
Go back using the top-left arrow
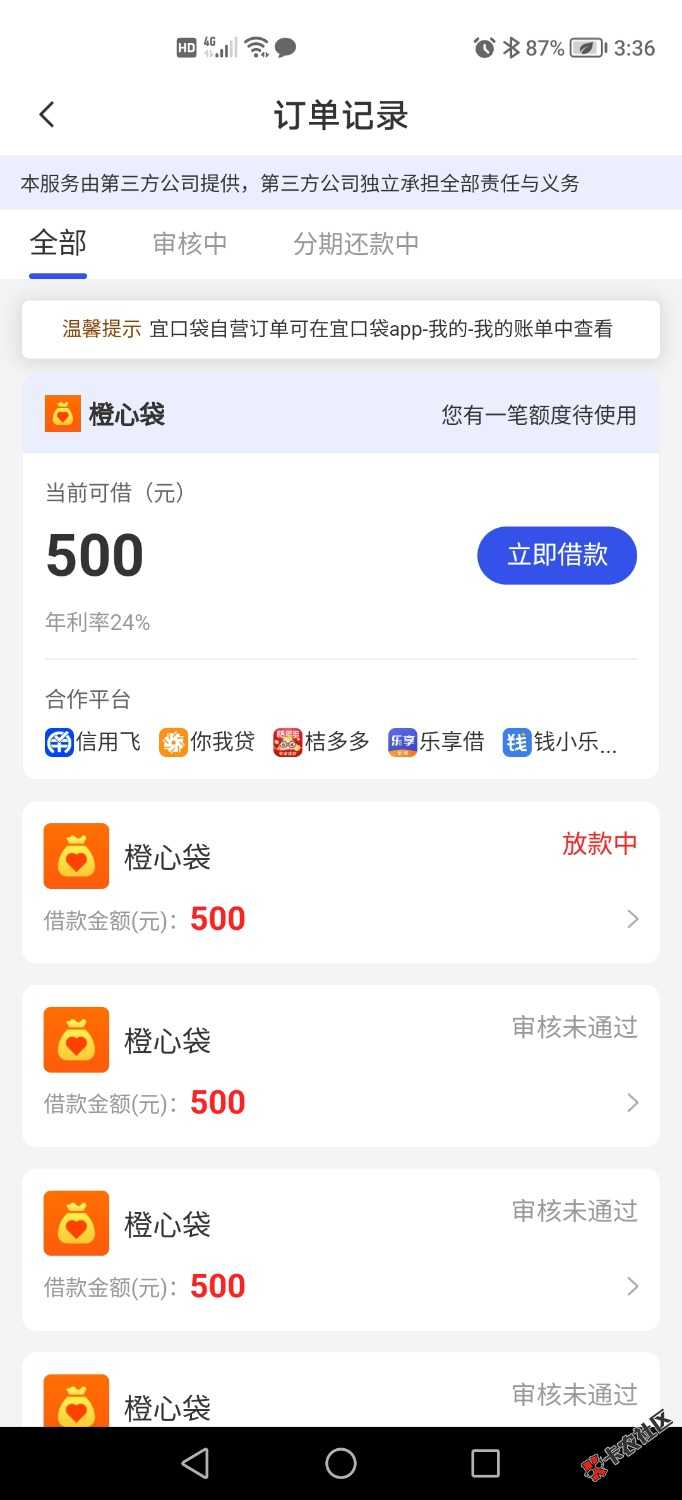pyautogui.click(x=46, y=115)
